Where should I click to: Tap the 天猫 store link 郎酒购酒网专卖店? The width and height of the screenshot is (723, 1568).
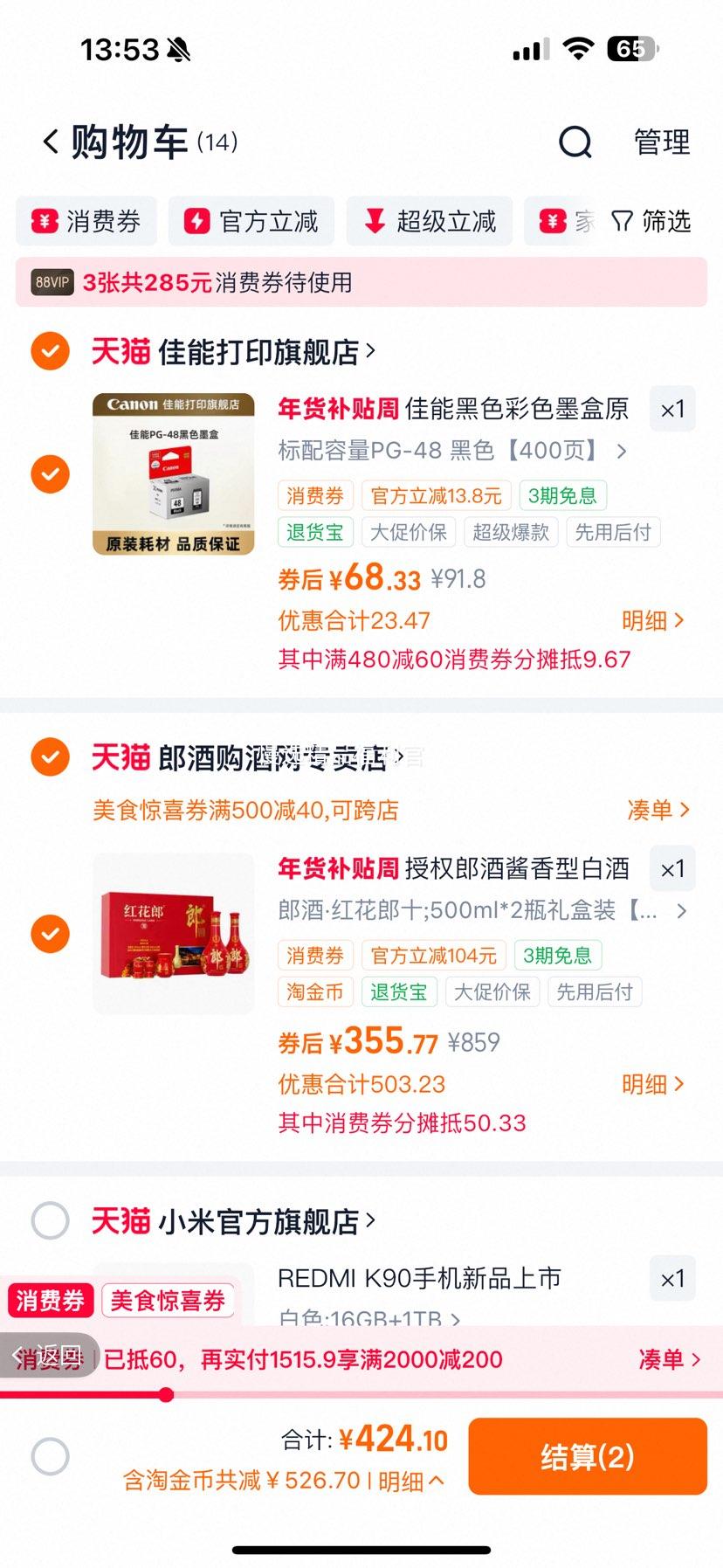[271, 756]
